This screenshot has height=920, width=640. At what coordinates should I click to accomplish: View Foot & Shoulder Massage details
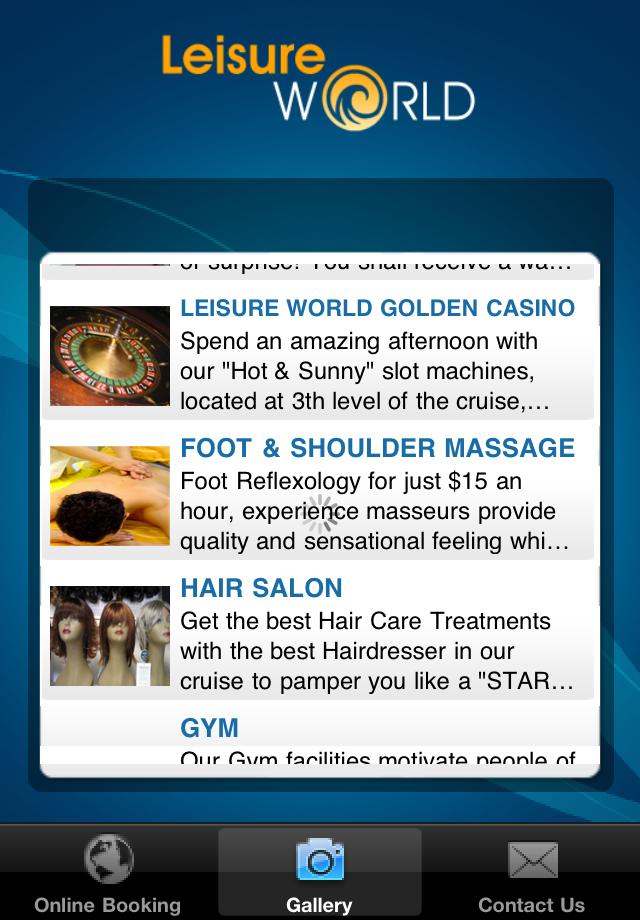pyautogui.click(x=320, y=494)
